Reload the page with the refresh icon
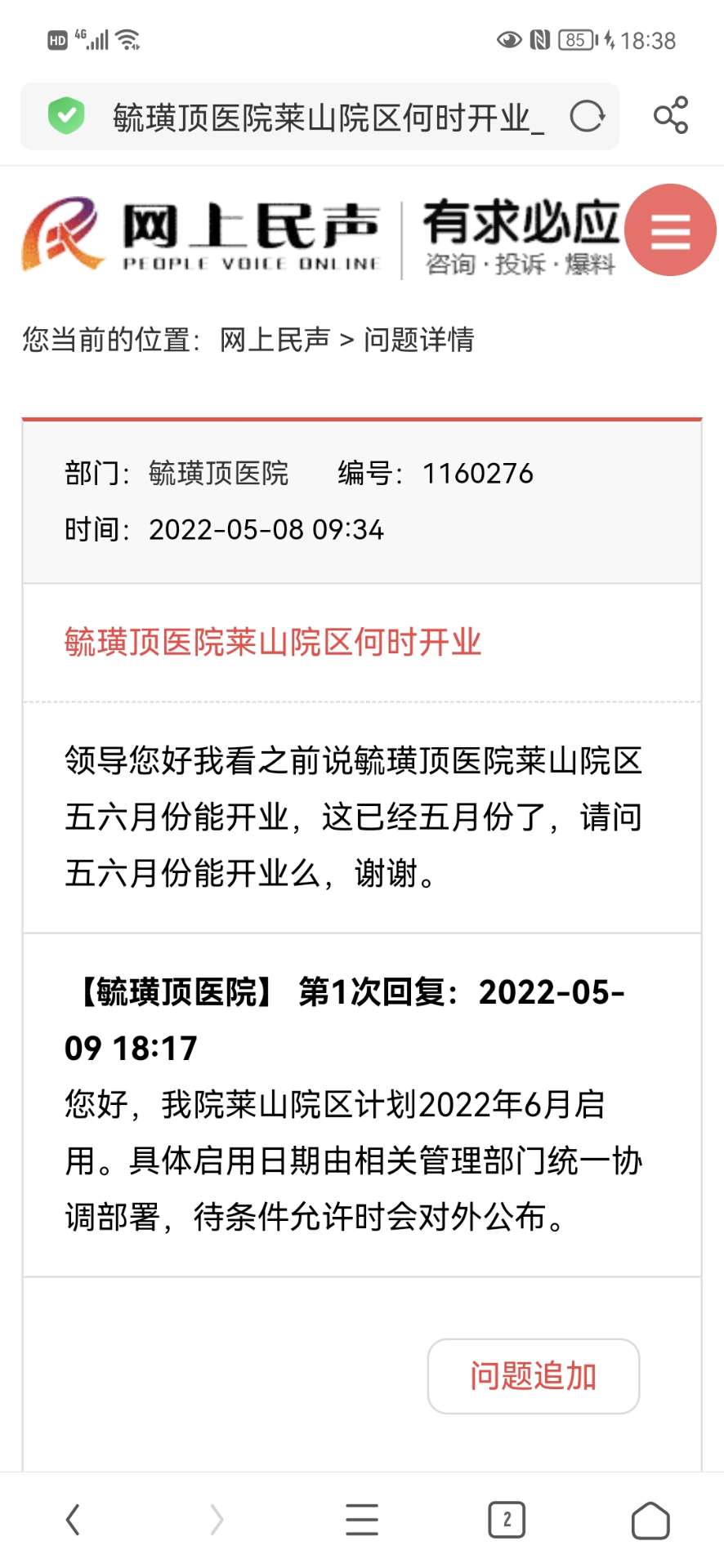The height and width of the screenshot is (1568, 724). tap(587, 117)
